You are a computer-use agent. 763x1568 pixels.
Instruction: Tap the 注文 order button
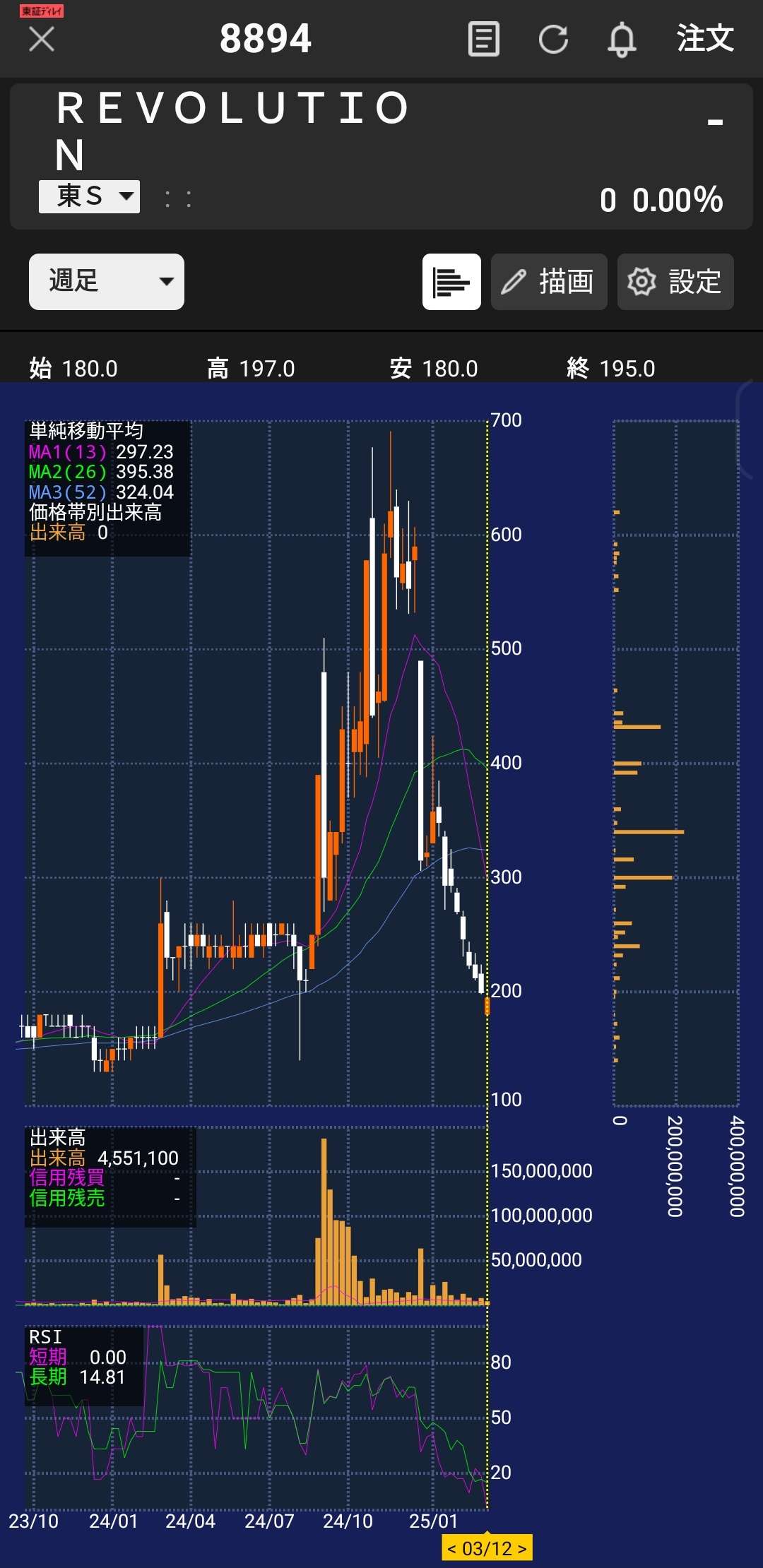tap(705, 39)
